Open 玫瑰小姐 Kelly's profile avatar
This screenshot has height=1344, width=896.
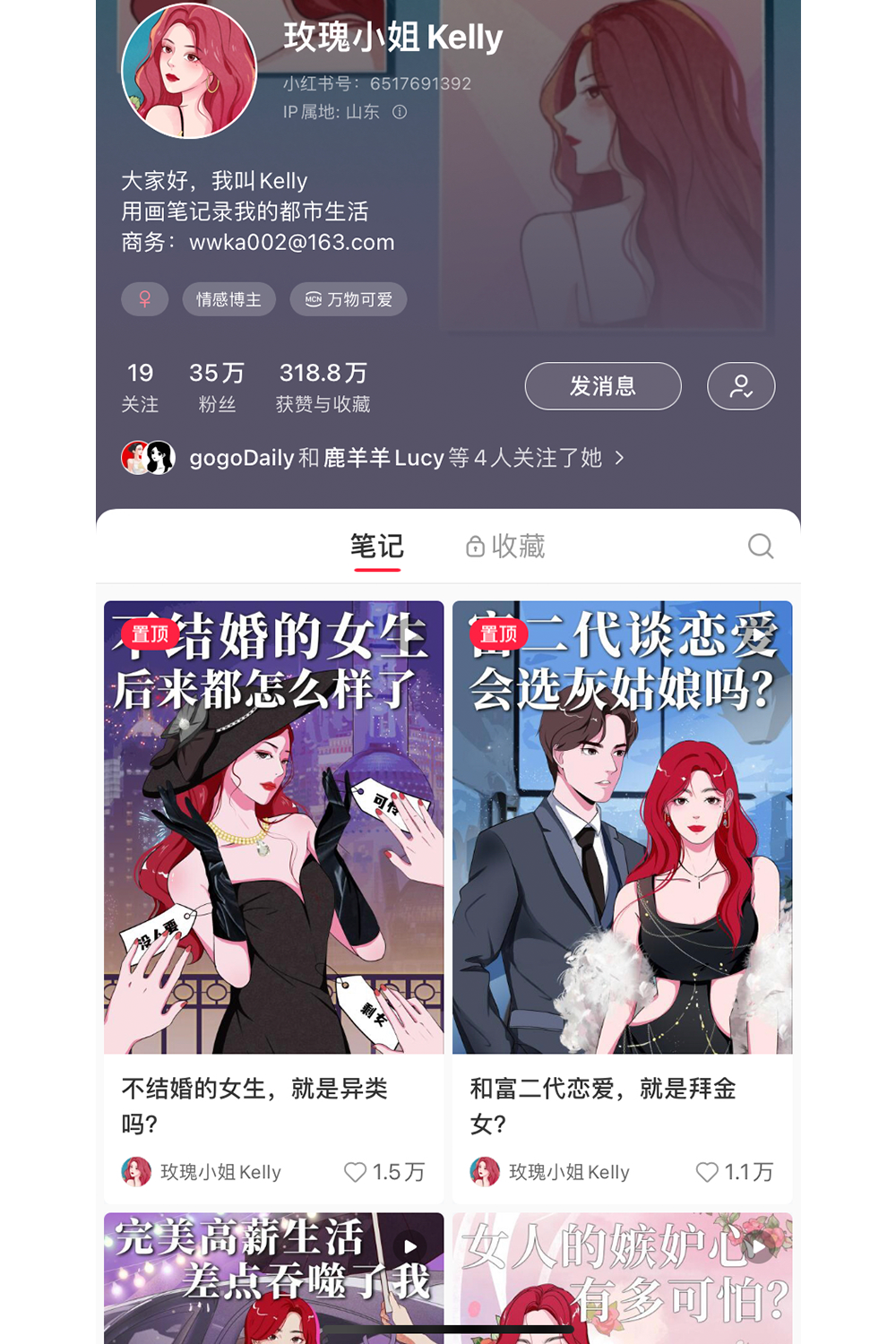point(189,71)
